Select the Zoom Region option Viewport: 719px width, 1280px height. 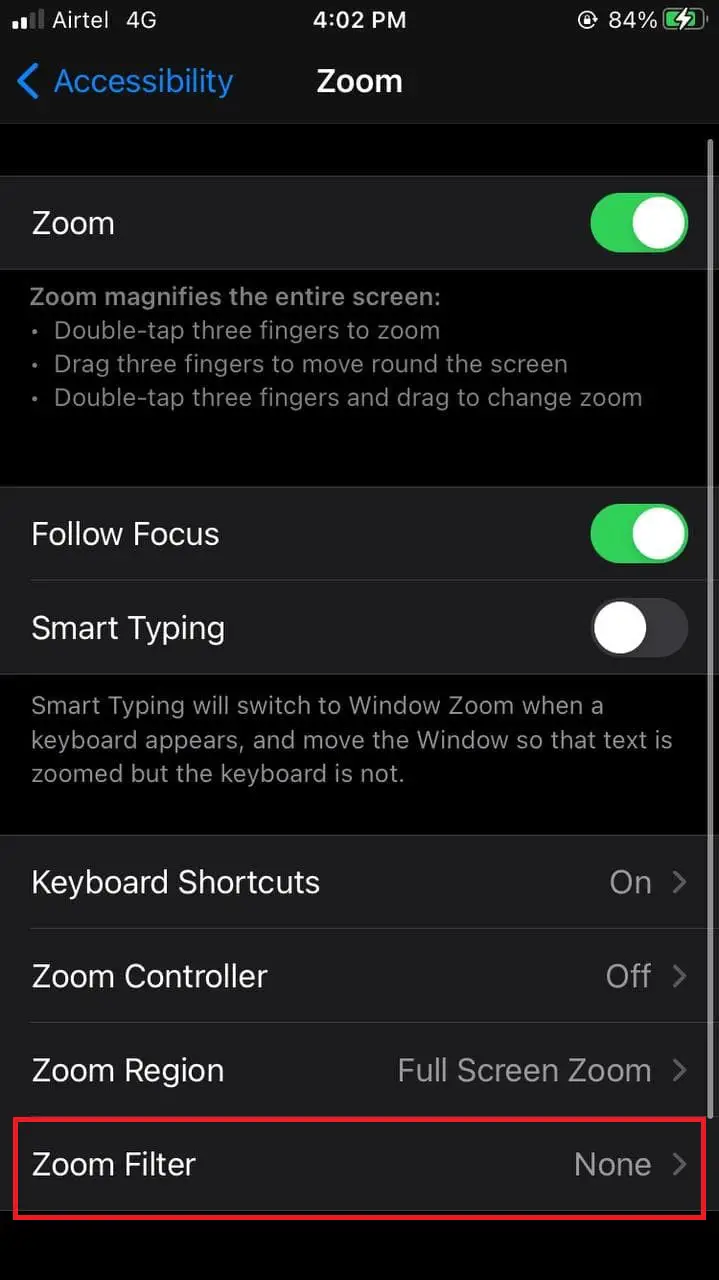pyautogui.click(x=359, y=1070)
